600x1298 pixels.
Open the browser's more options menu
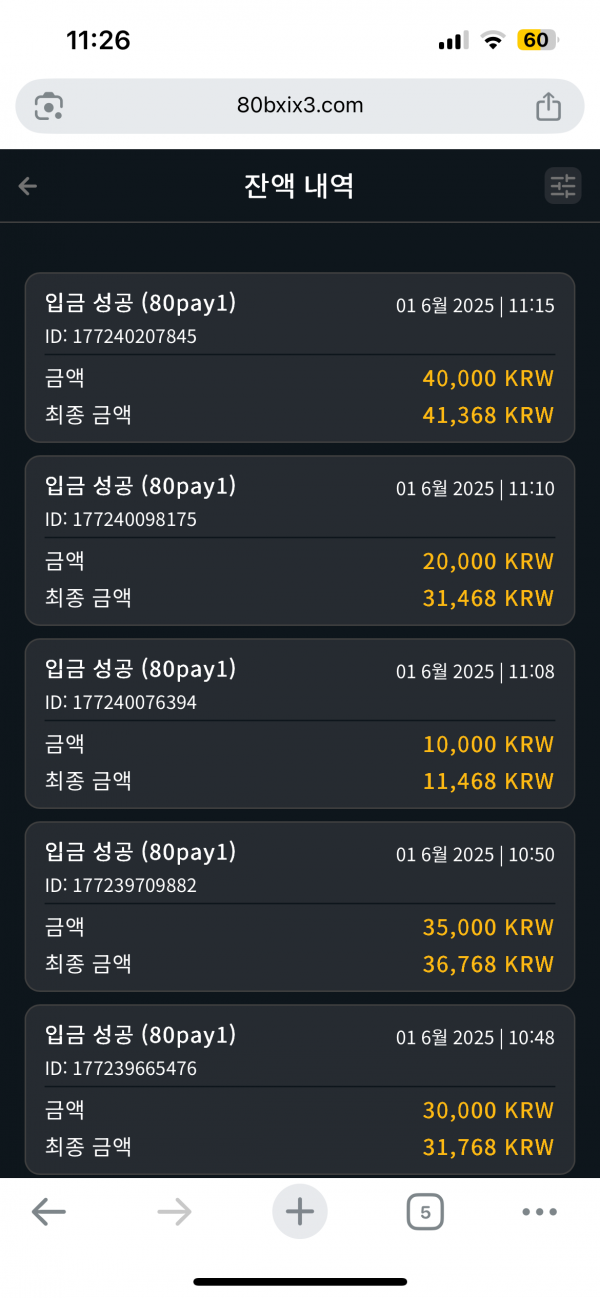point(540,1212)
